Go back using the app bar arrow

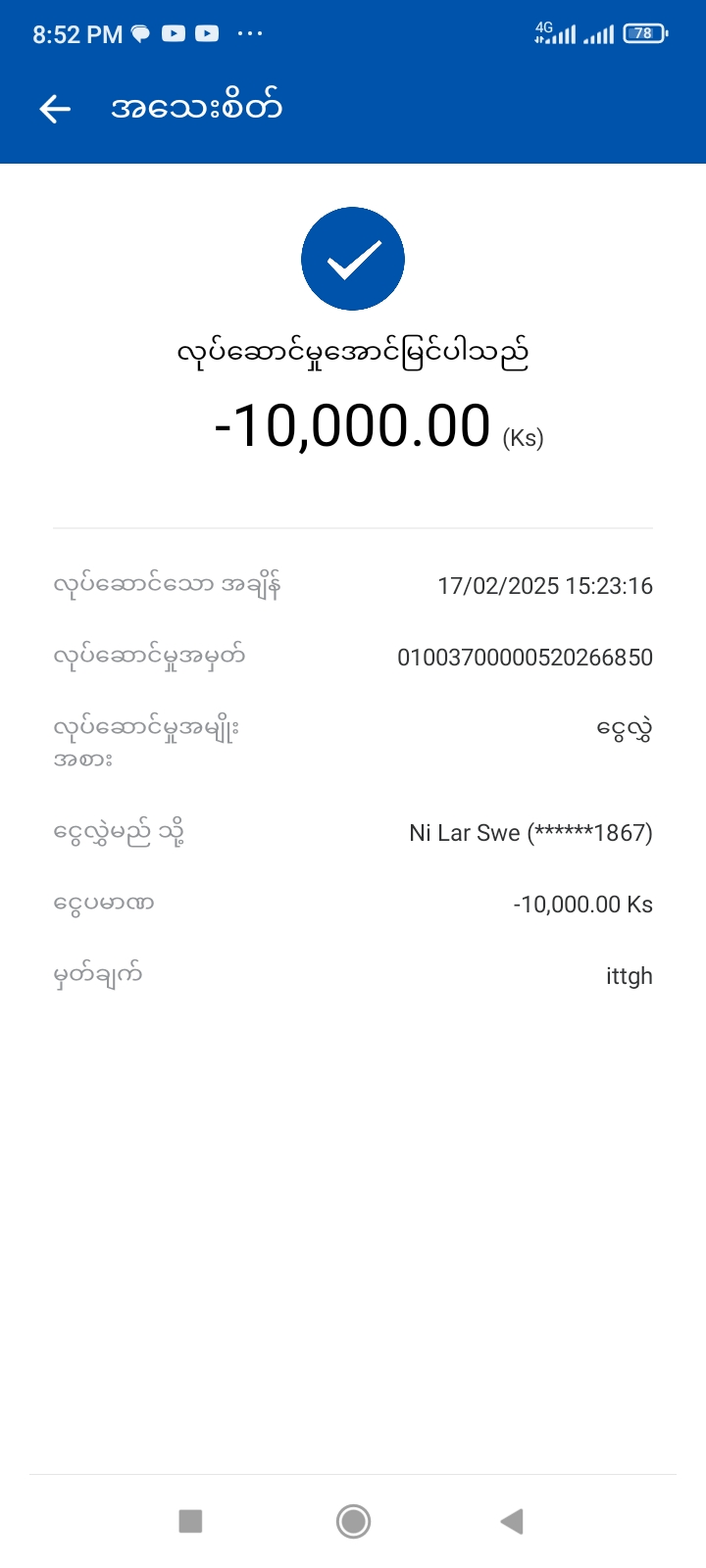(55, 109)
